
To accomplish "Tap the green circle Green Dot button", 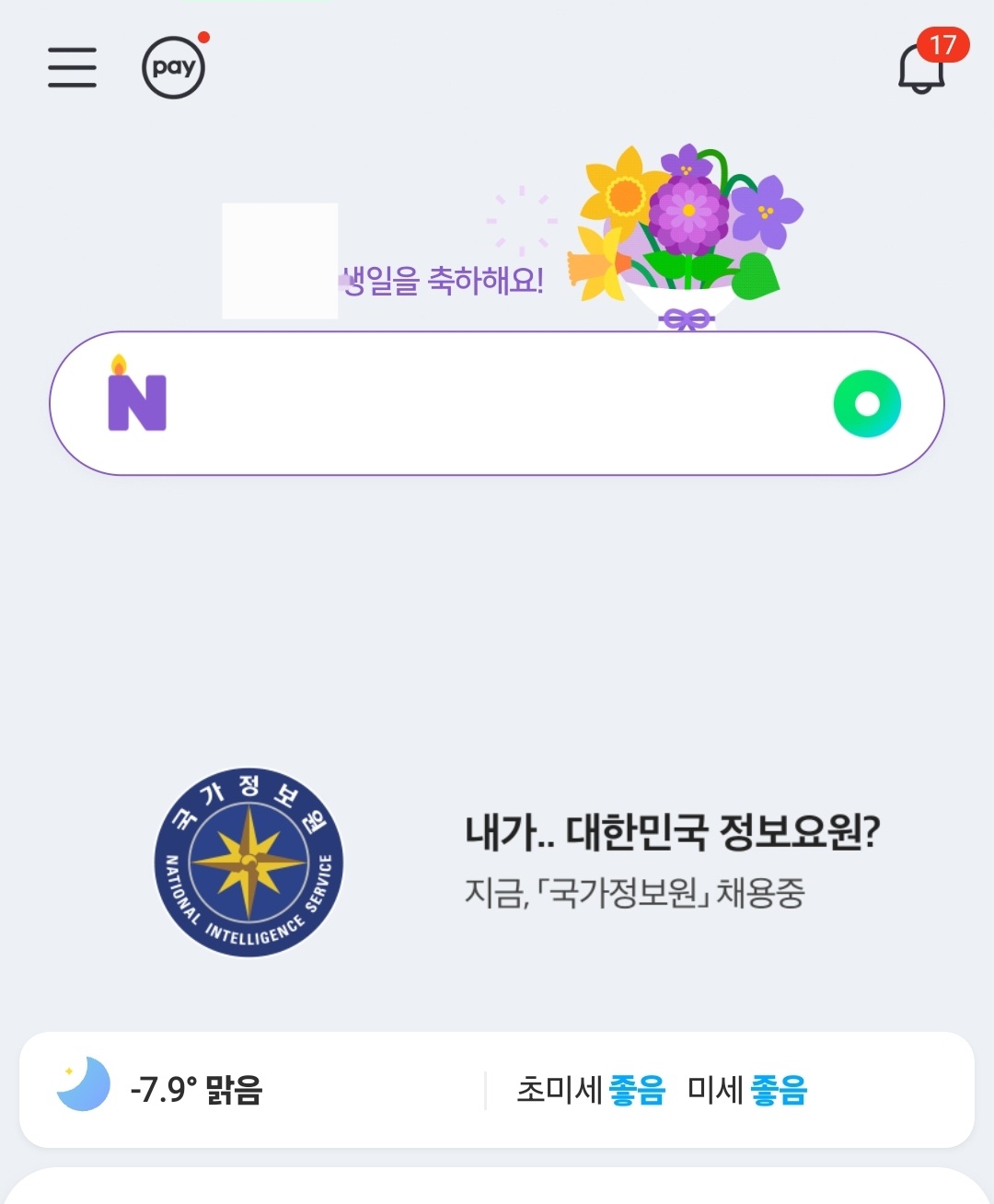I will [866, 403].
